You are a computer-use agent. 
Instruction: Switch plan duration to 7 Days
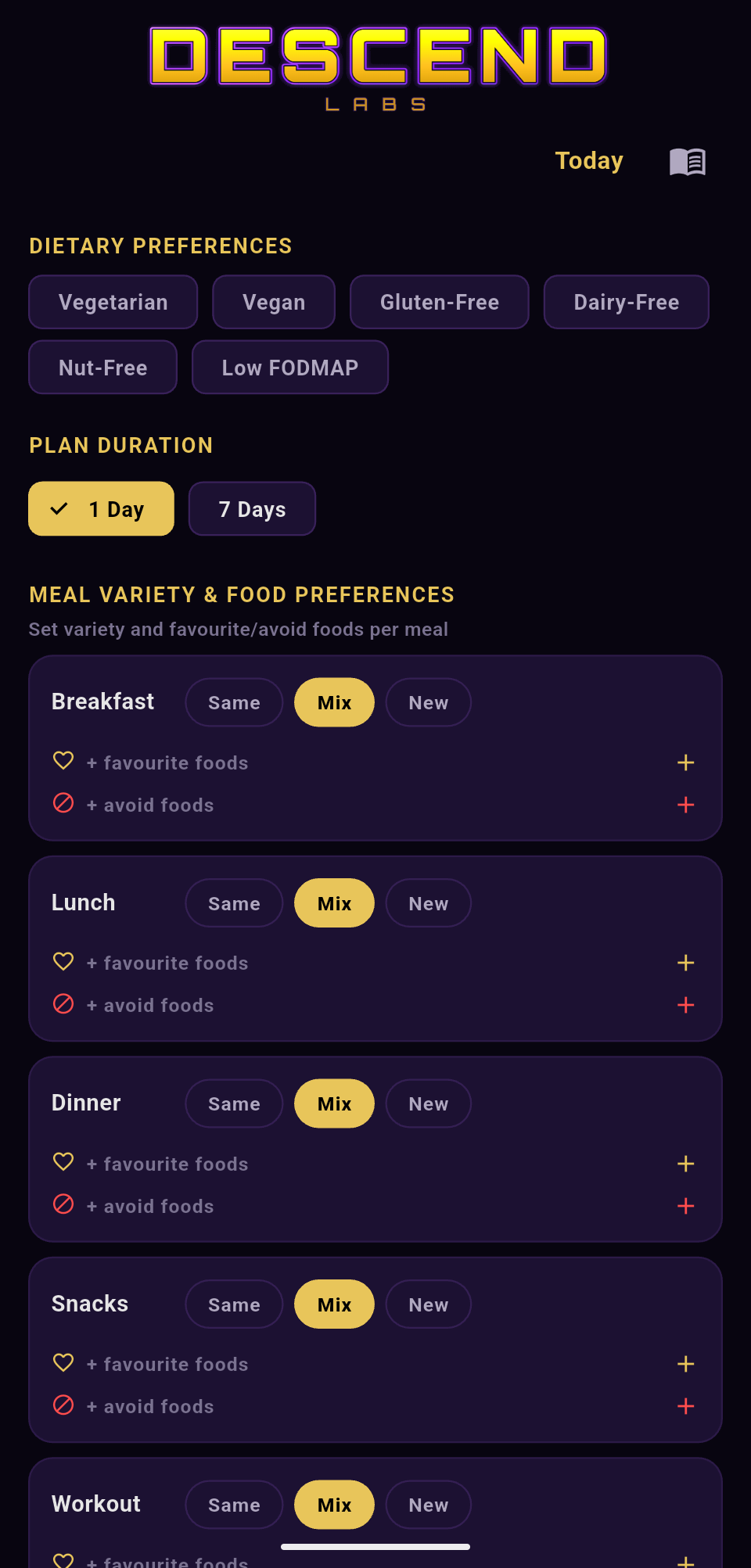[252, 508]
